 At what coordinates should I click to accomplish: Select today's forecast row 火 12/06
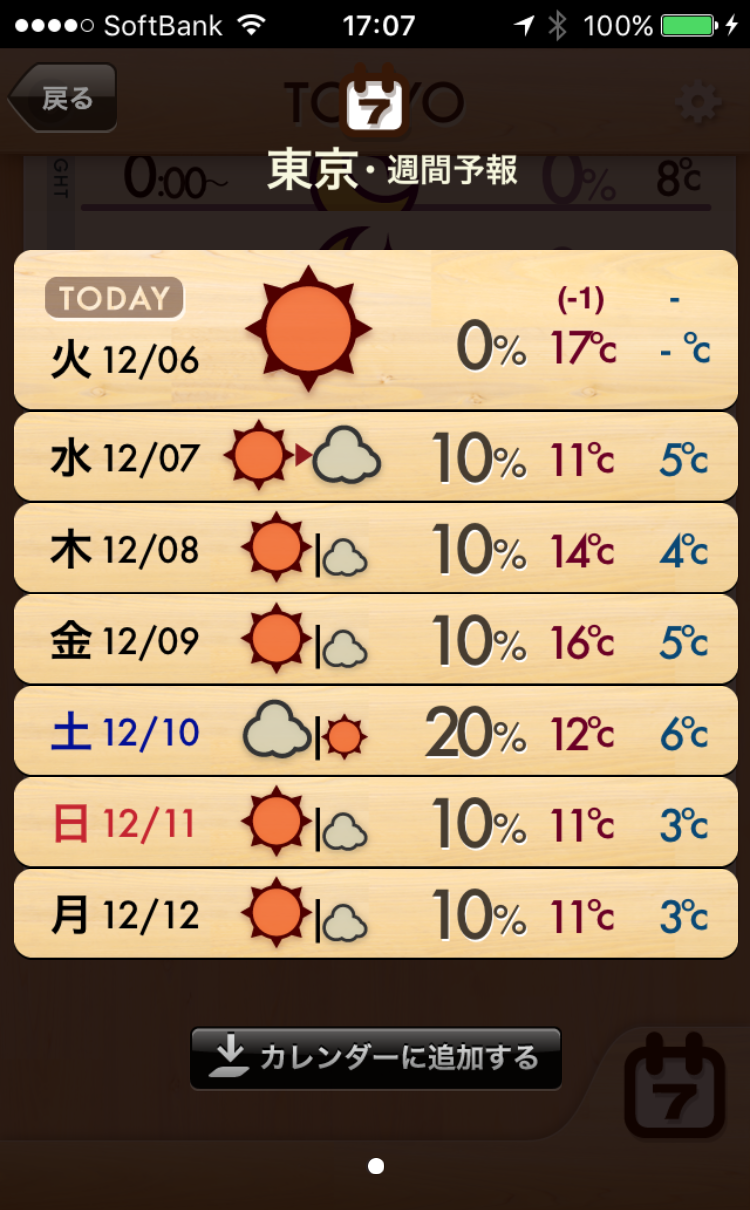click(375, 329)
